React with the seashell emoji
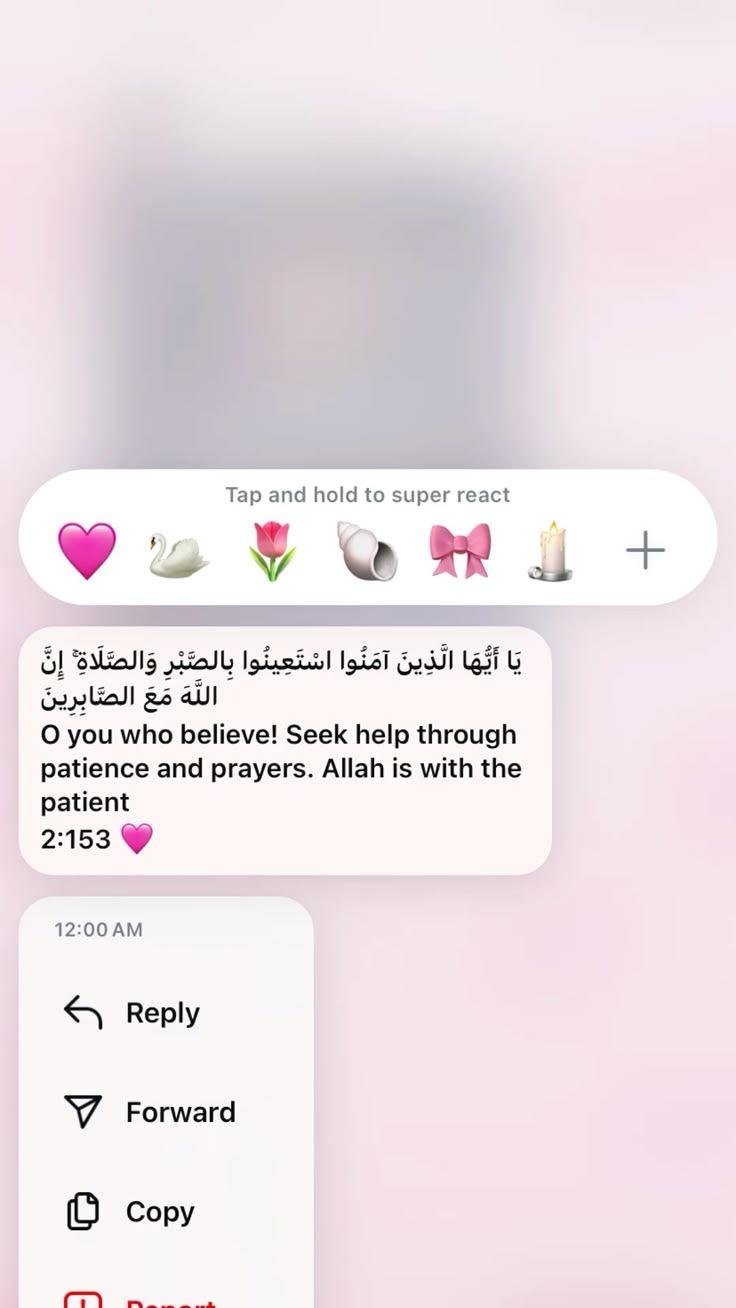 tap(367, 551)
